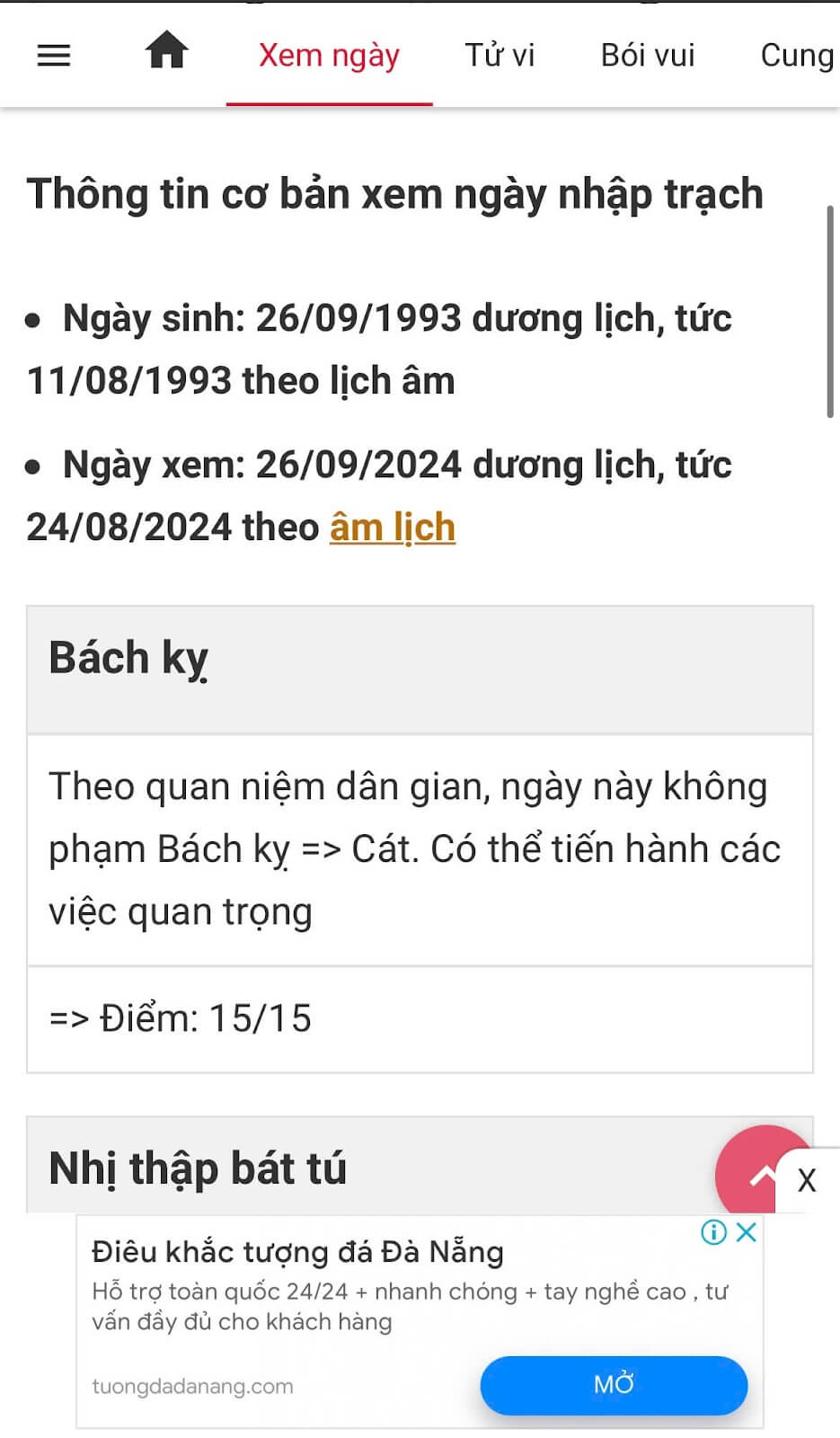Select the Cung tab
840x1438 pixels.
(797, 56)
